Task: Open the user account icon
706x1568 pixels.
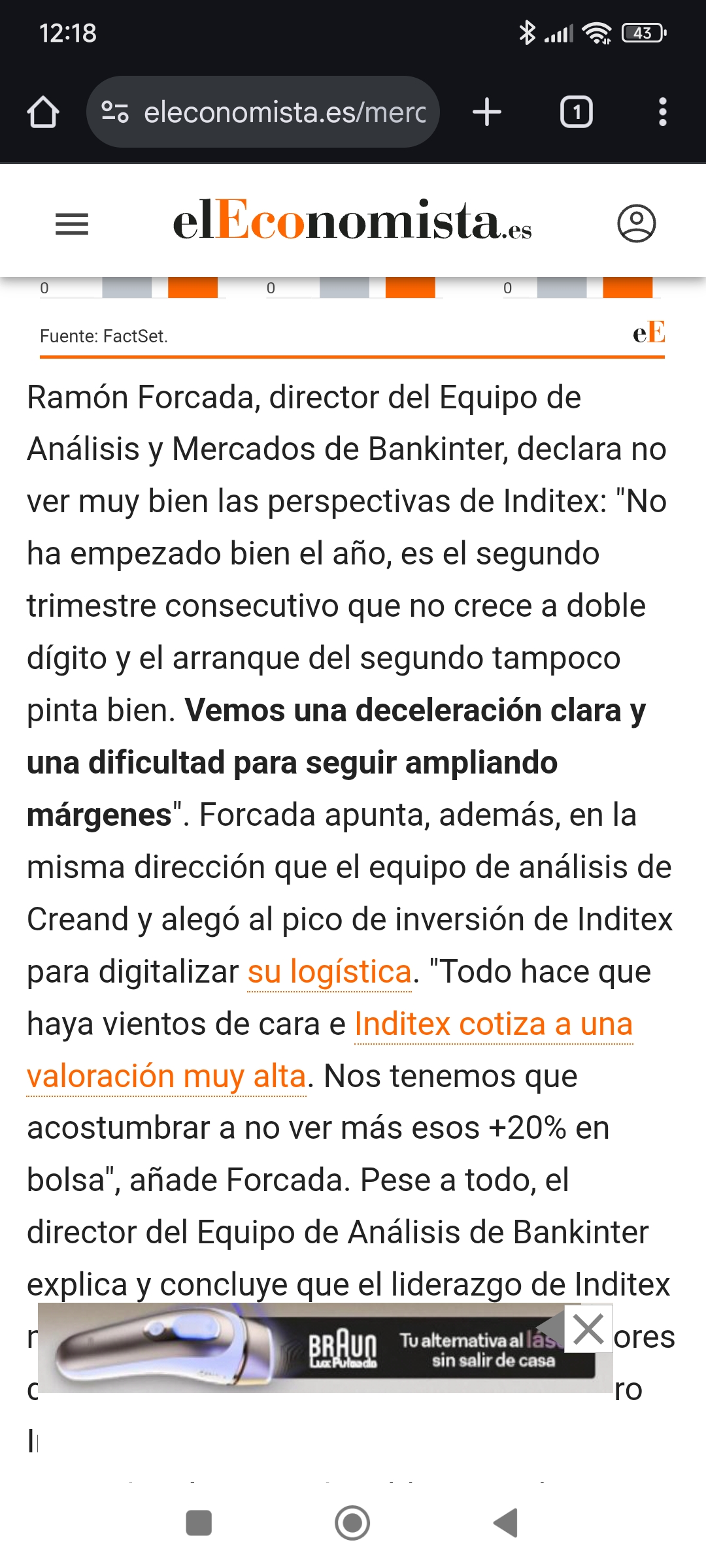Action: click(636, 223)
